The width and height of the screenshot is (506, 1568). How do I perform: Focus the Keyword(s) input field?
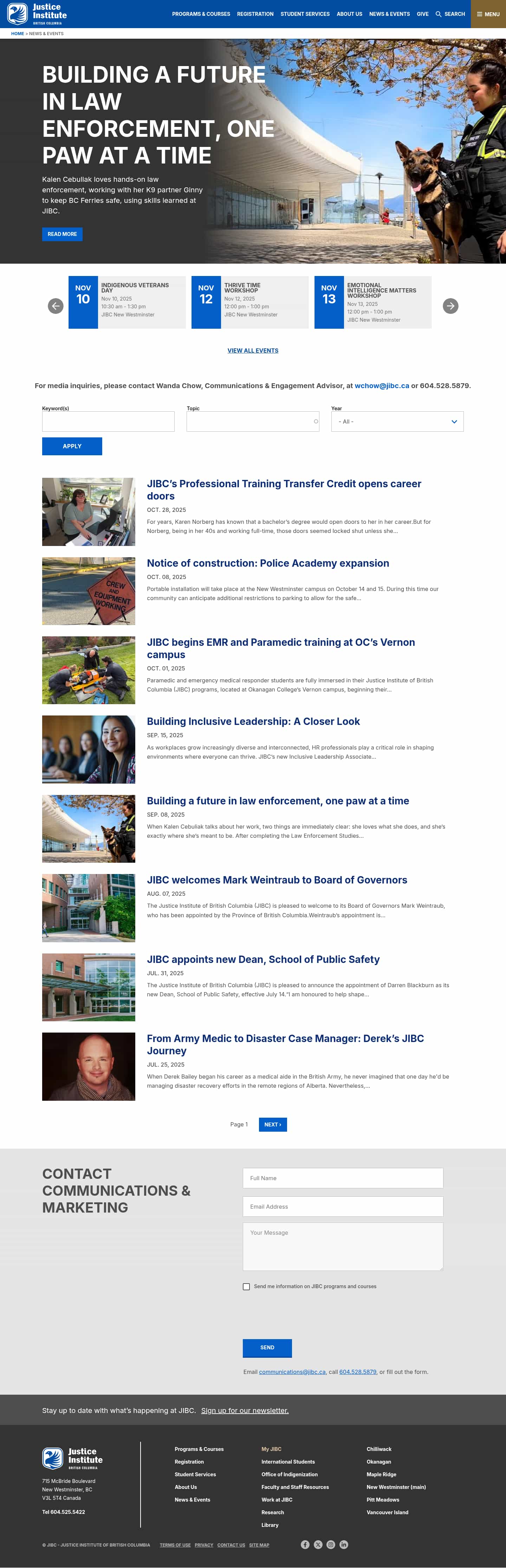pos(108,422)
